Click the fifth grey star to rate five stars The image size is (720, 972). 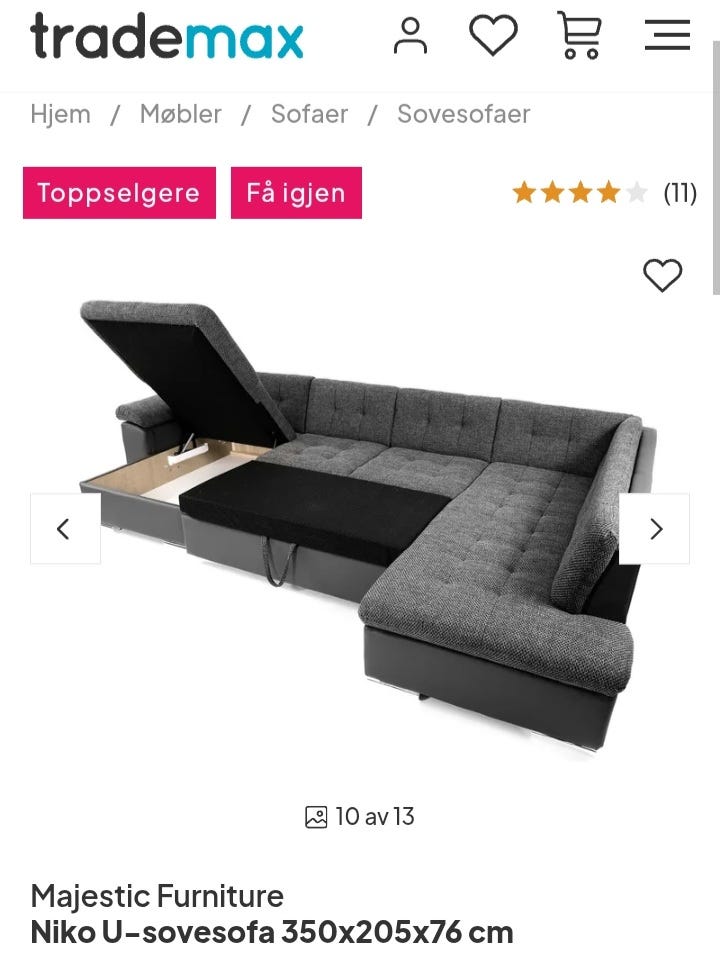point(635,193)
